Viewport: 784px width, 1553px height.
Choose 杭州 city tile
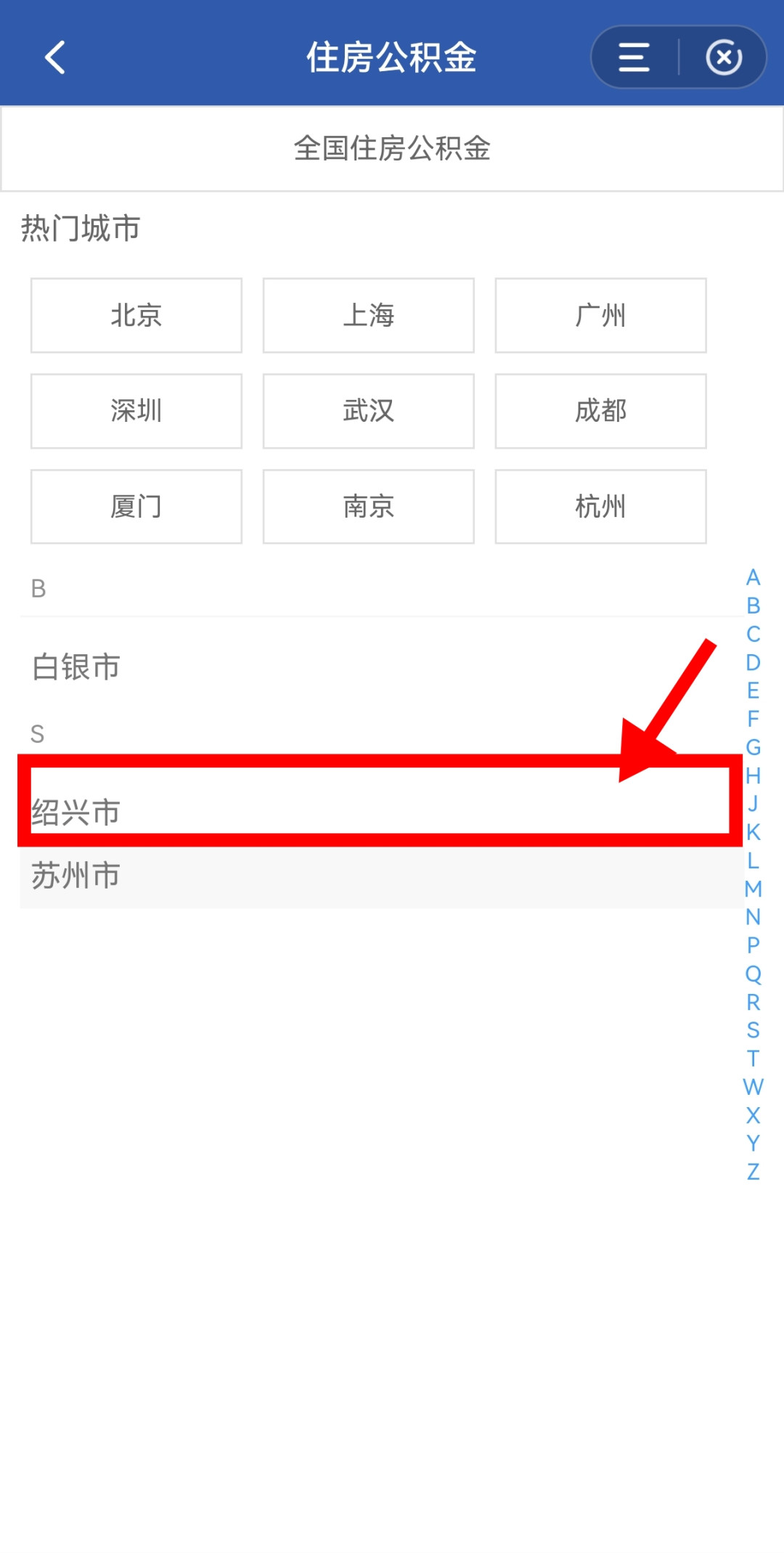601,507
